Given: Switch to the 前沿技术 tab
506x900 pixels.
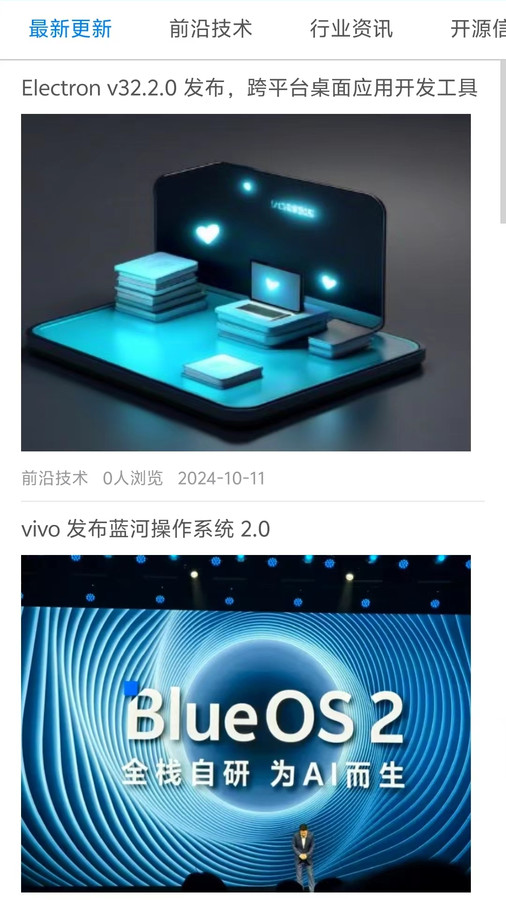Looking at the screenshot, I should [x=211, y=29].
